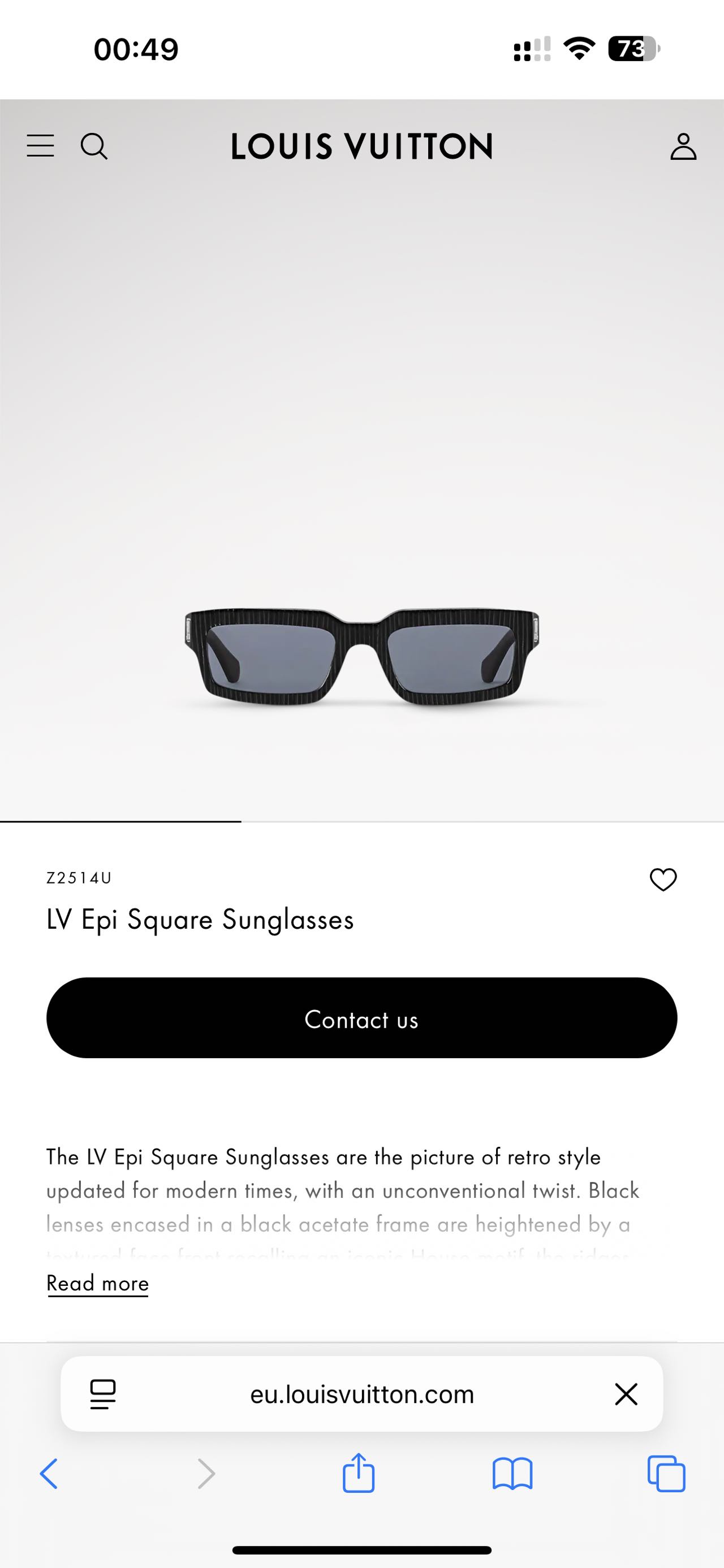This screenshot has width=724, height=1568.
Task: Expand description with Read more
Action: coord(97,1283)
